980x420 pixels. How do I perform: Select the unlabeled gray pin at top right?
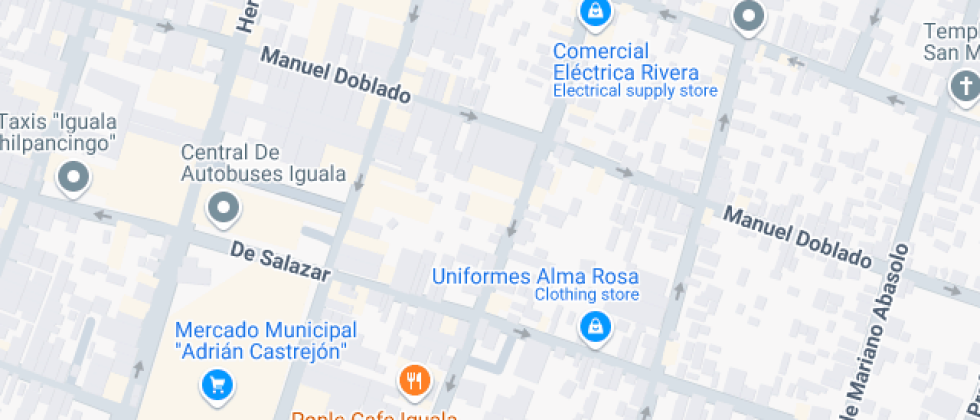(748, 17)
